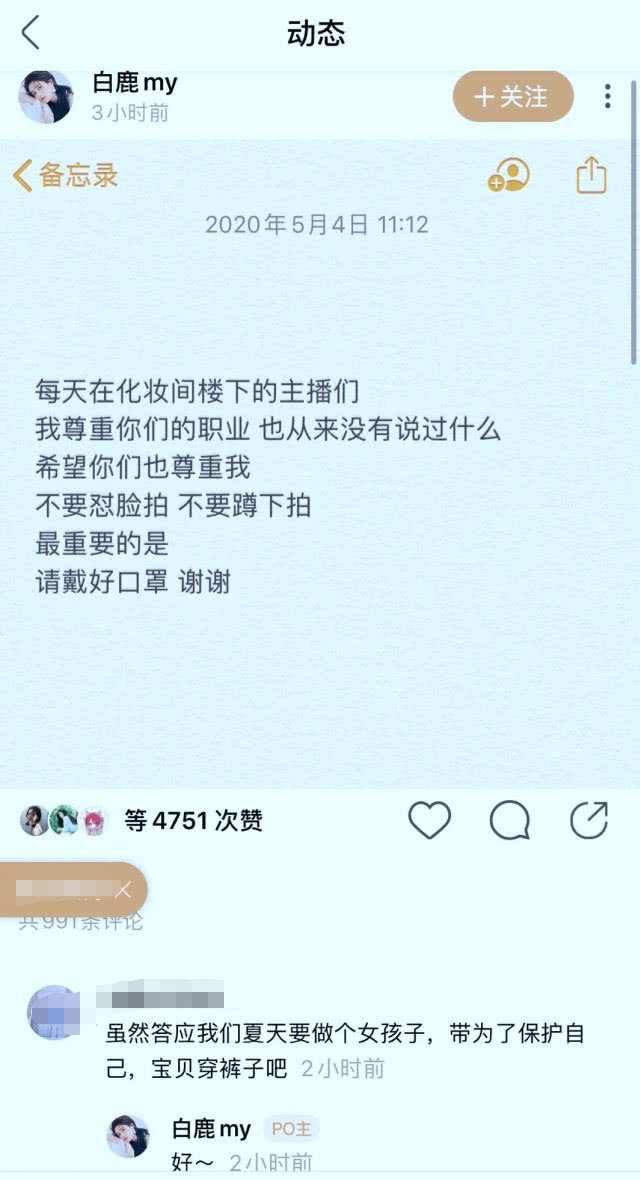Open the three-dot overflow menu

coord(607,97)
